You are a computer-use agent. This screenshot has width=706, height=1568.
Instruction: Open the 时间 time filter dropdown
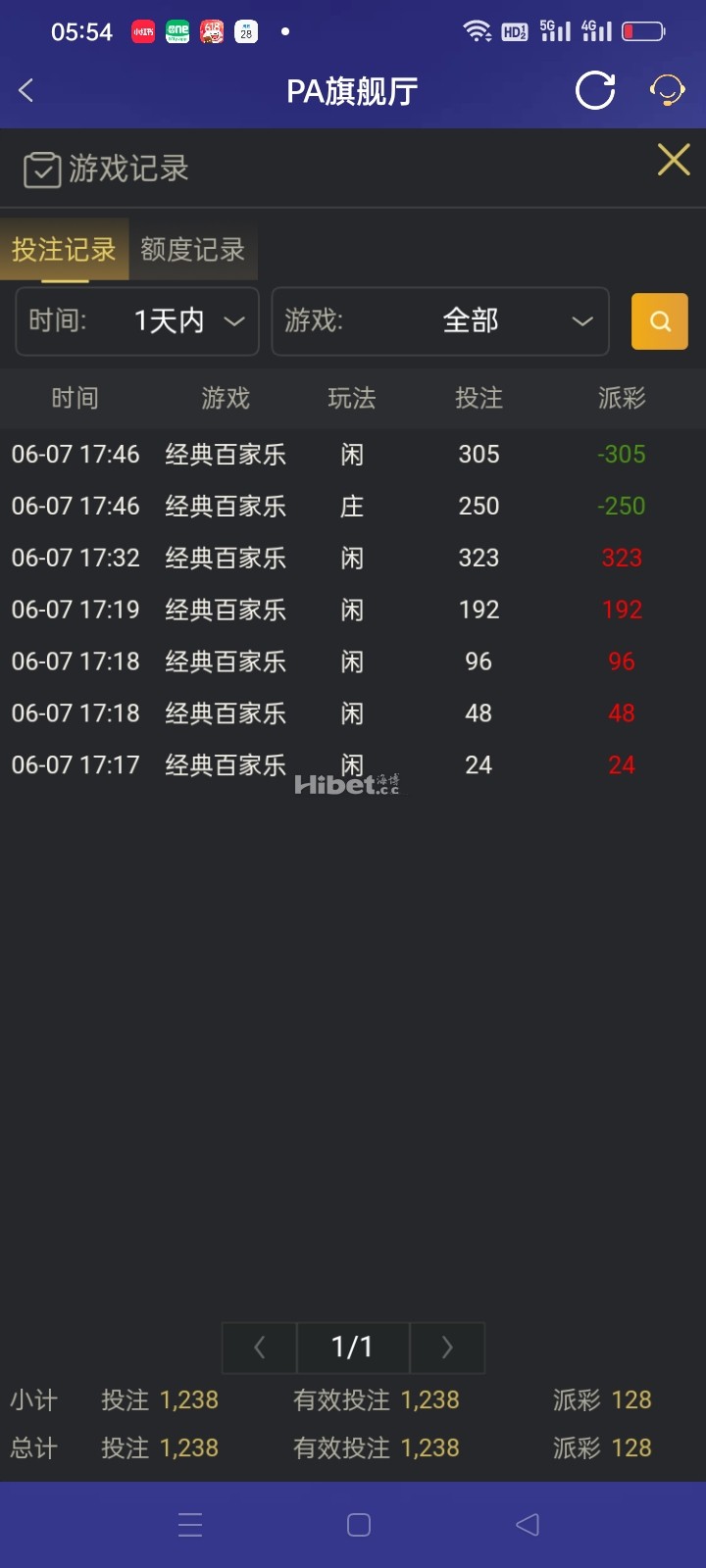(136, 321)
